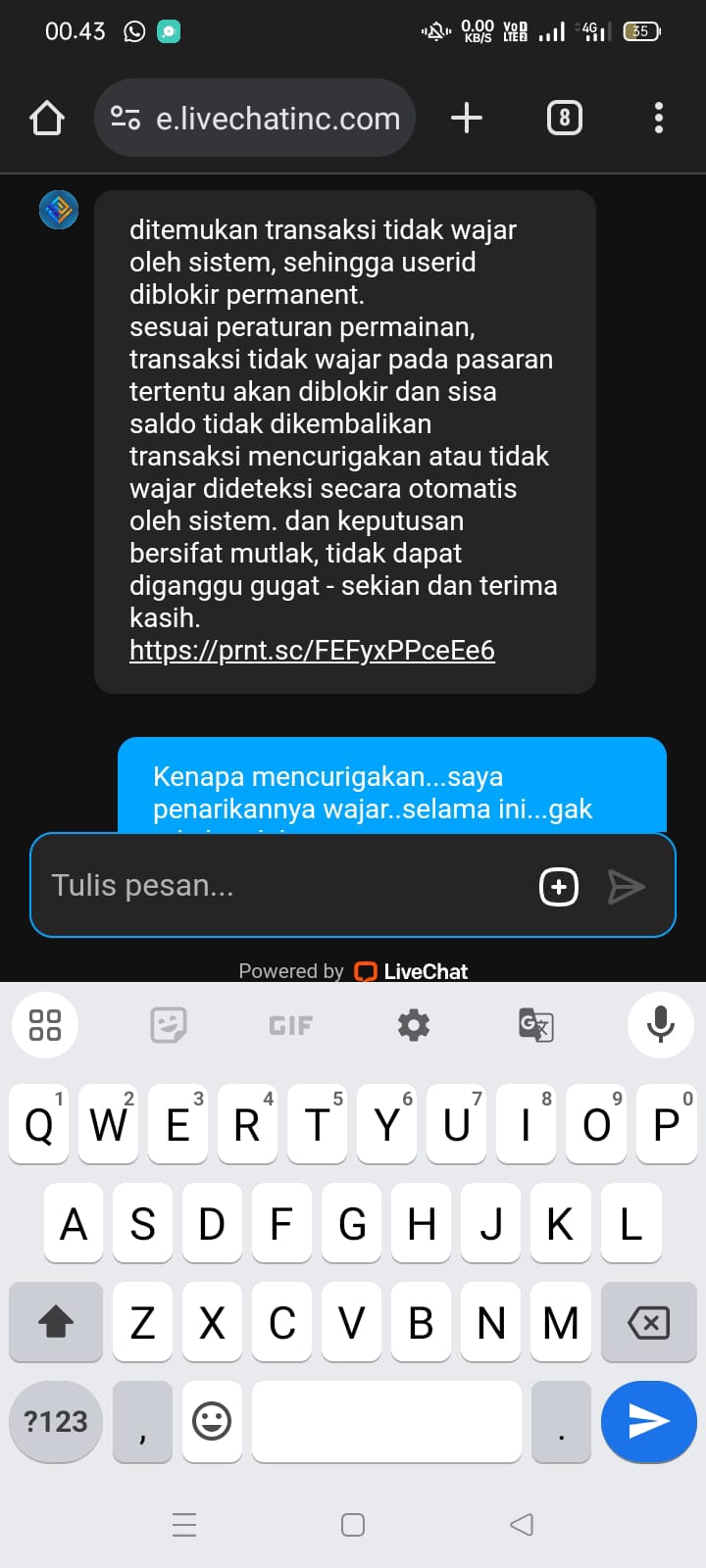Image resolution: width=706 pixels, height=1568 pixels.
Task: Open the keyboard sticker panel
Action: 169,1025
